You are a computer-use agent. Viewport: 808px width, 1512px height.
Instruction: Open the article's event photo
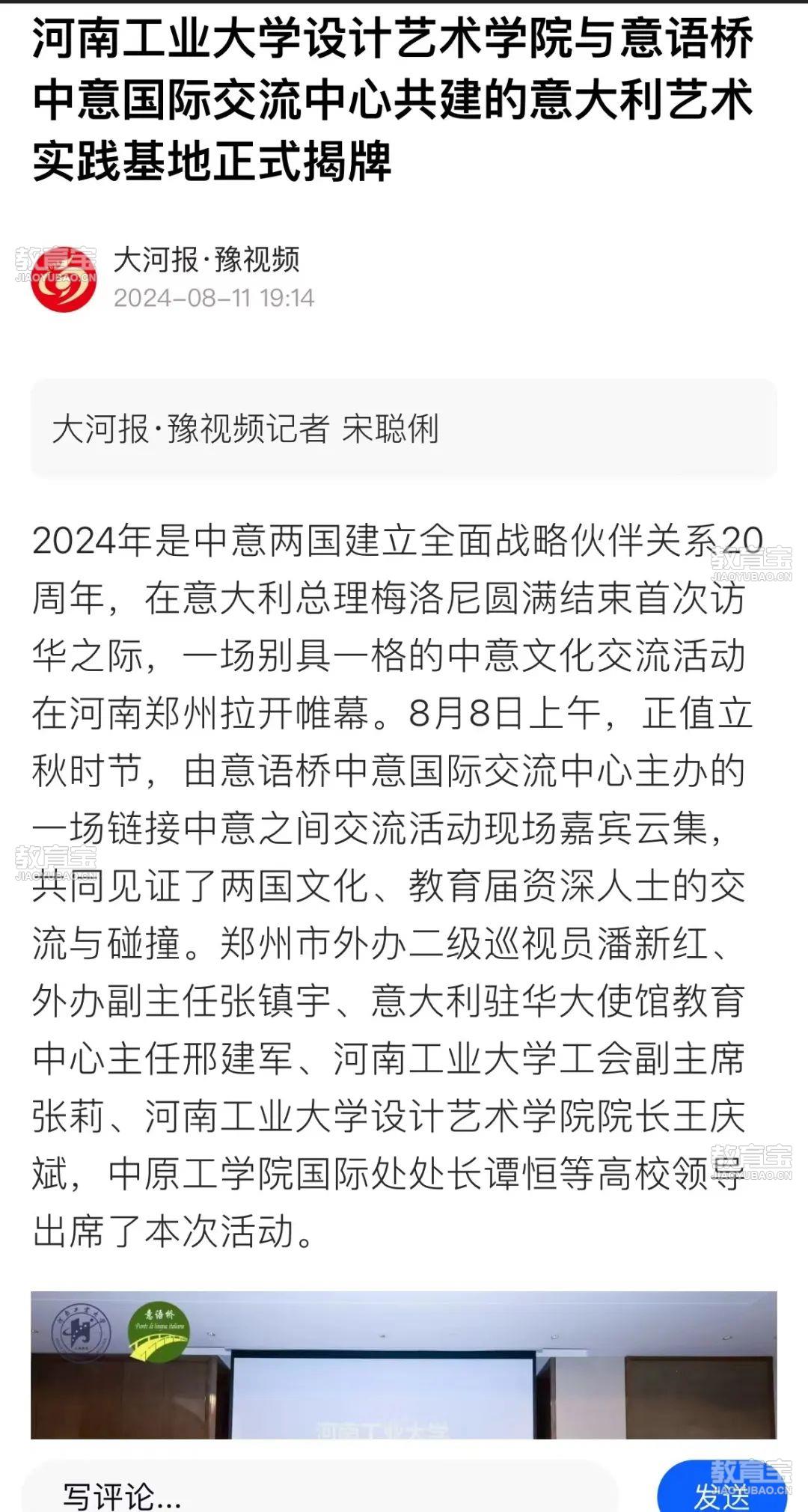point(404,1364)
